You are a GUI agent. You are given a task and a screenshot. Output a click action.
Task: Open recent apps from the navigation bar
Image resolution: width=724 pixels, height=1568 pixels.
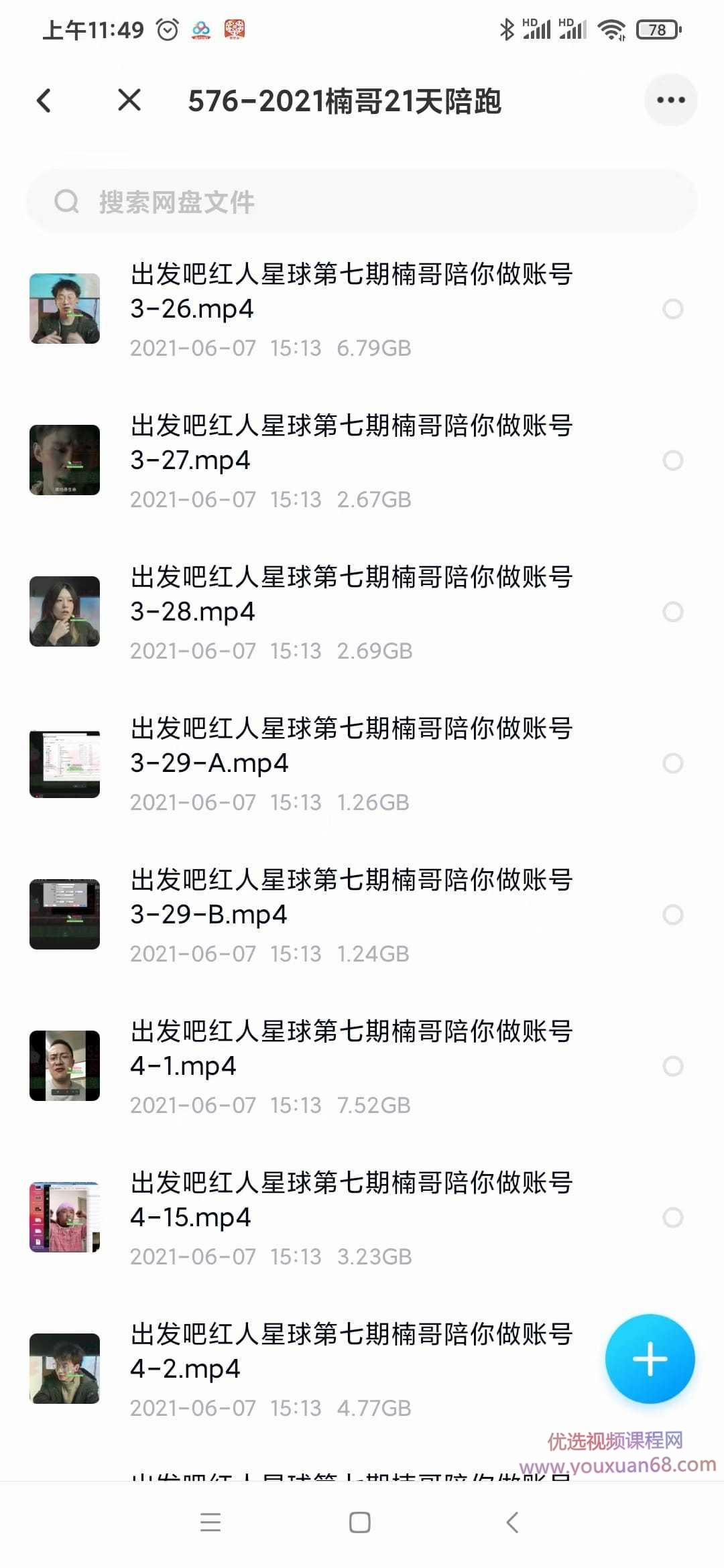(x=210, y=1522)
